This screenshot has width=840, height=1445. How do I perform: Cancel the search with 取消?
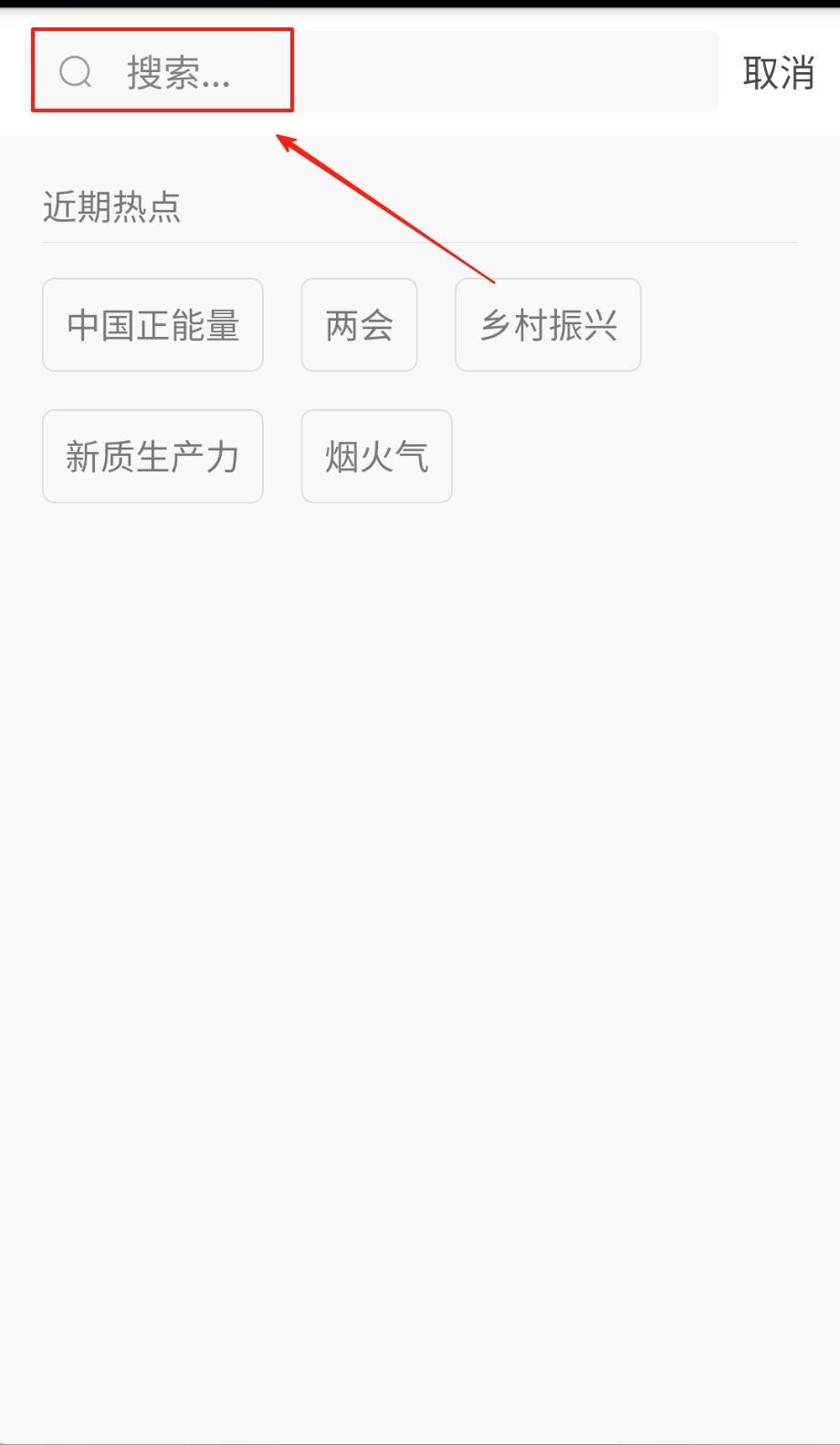[778, 73]
